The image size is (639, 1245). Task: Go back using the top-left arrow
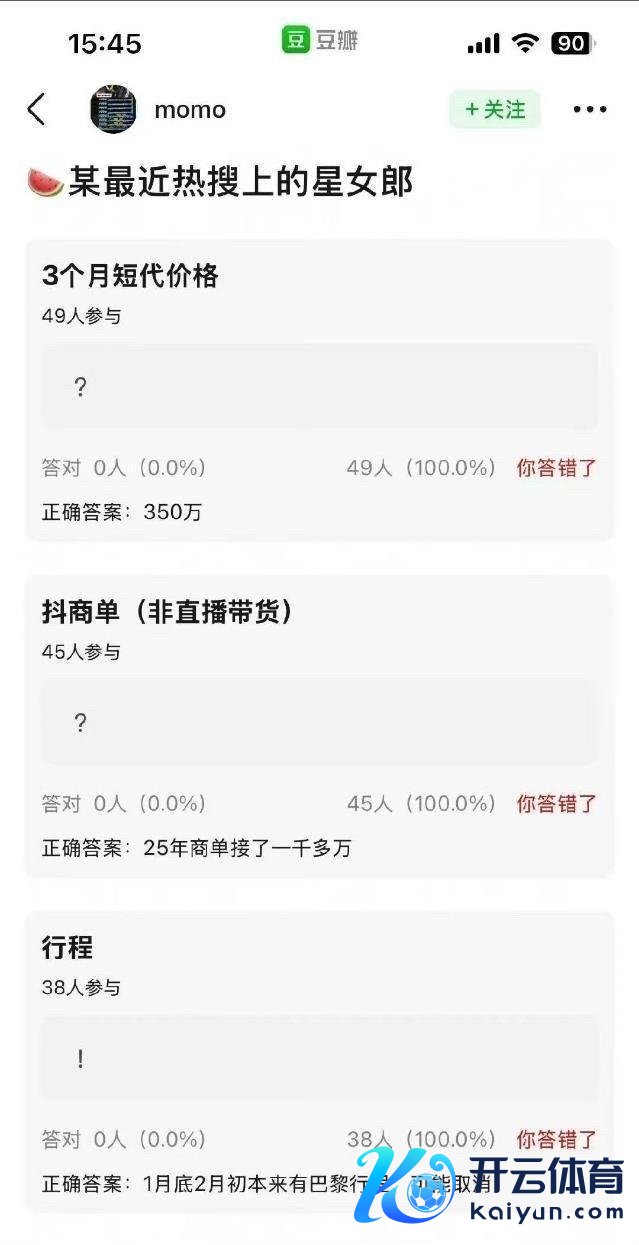(x=37, y=109)
